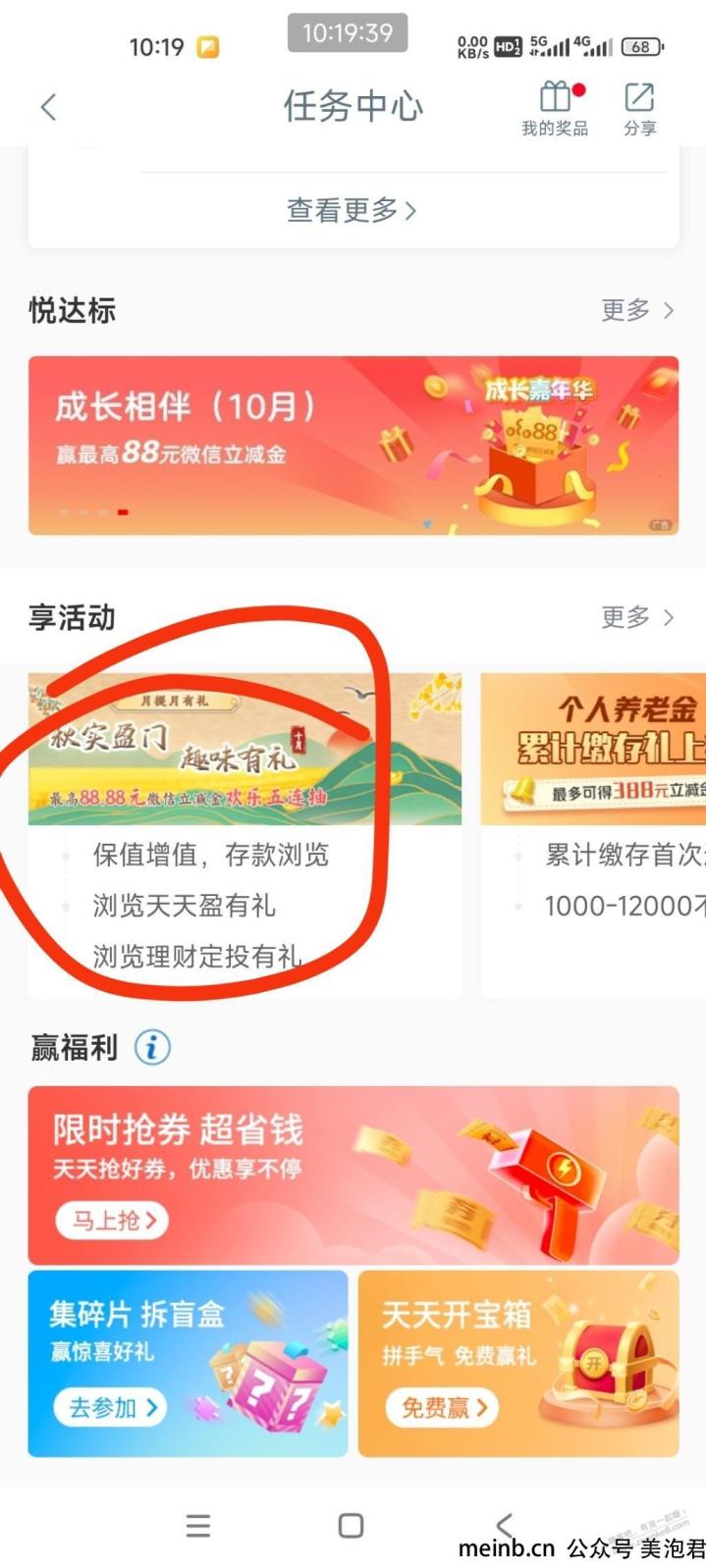The width and height of the screenshot is (706, 1568).
Task: Expand 查看更多 list
Action: [352, 210]
